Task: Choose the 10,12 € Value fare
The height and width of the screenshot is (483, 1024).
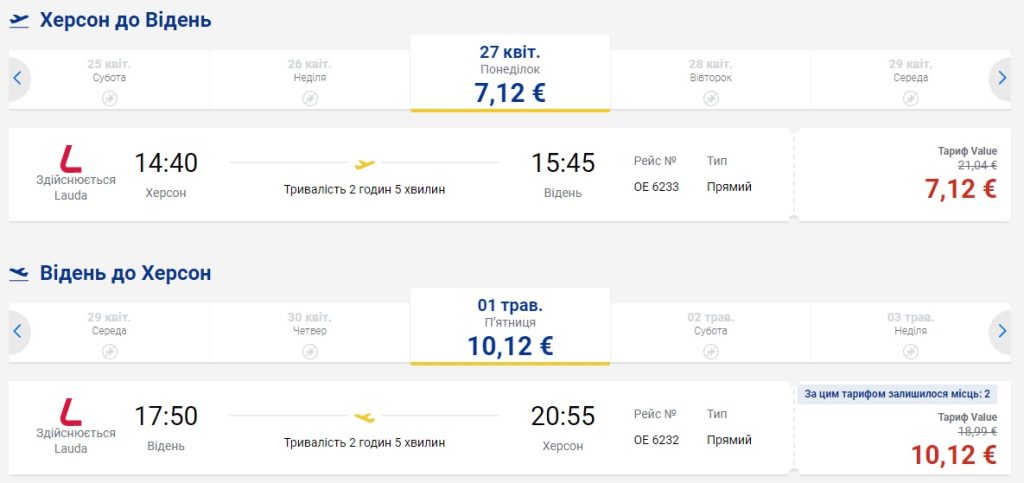Action: tap(953, 453)
